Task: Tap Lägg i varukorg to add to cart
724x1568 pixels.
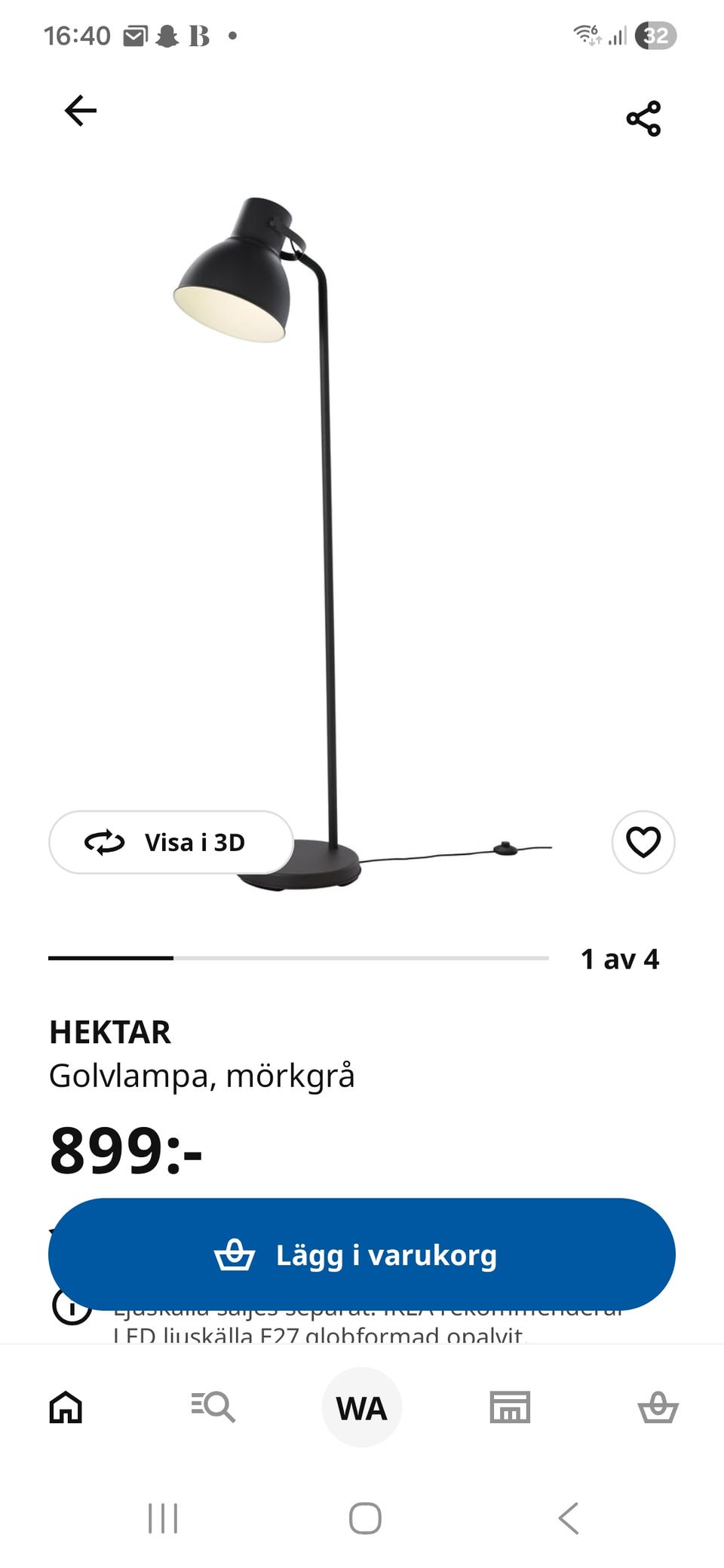Action: (362, 1255)
